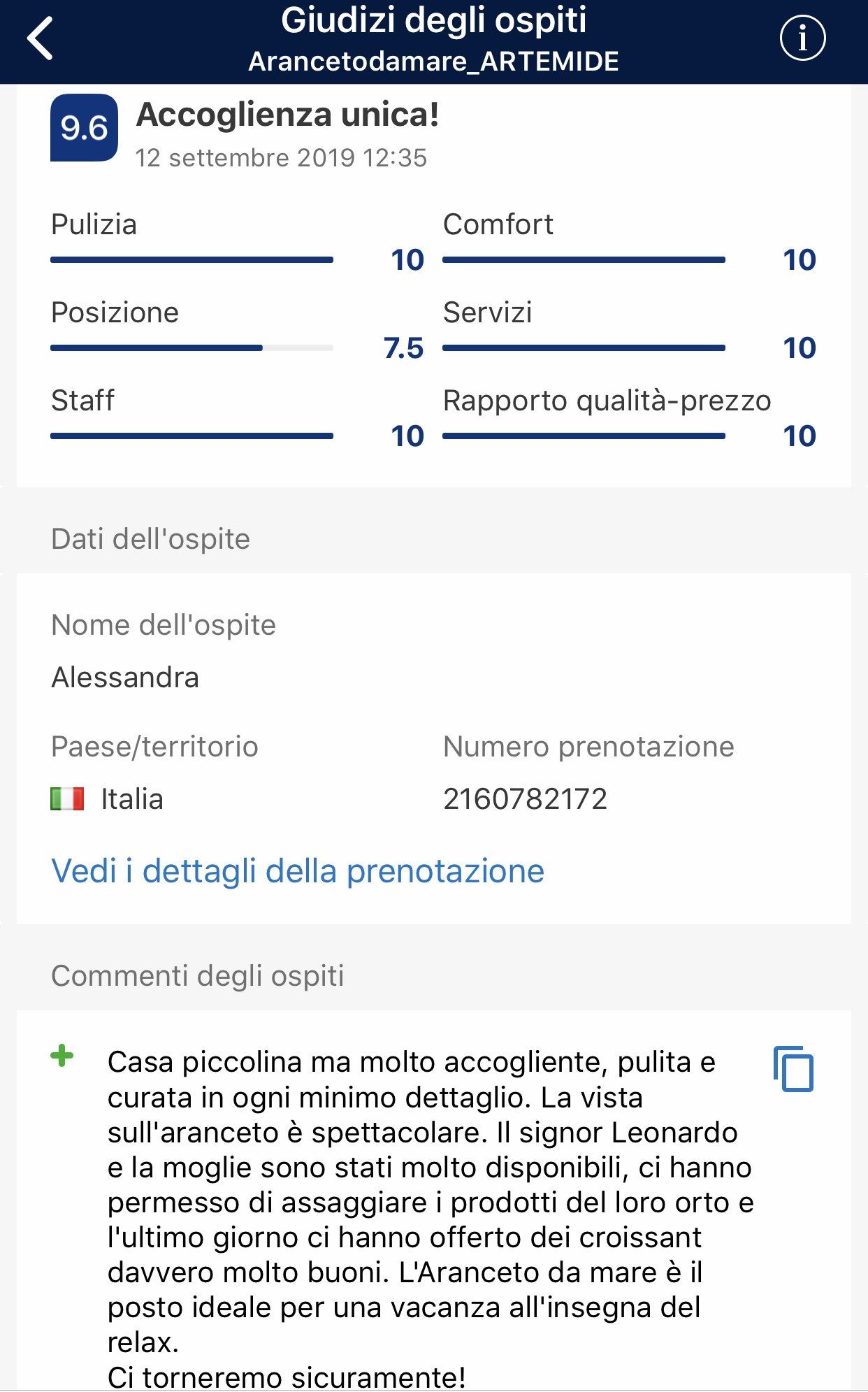
Task: Open the info icon in the header
Action: click(x=802, y=38)
